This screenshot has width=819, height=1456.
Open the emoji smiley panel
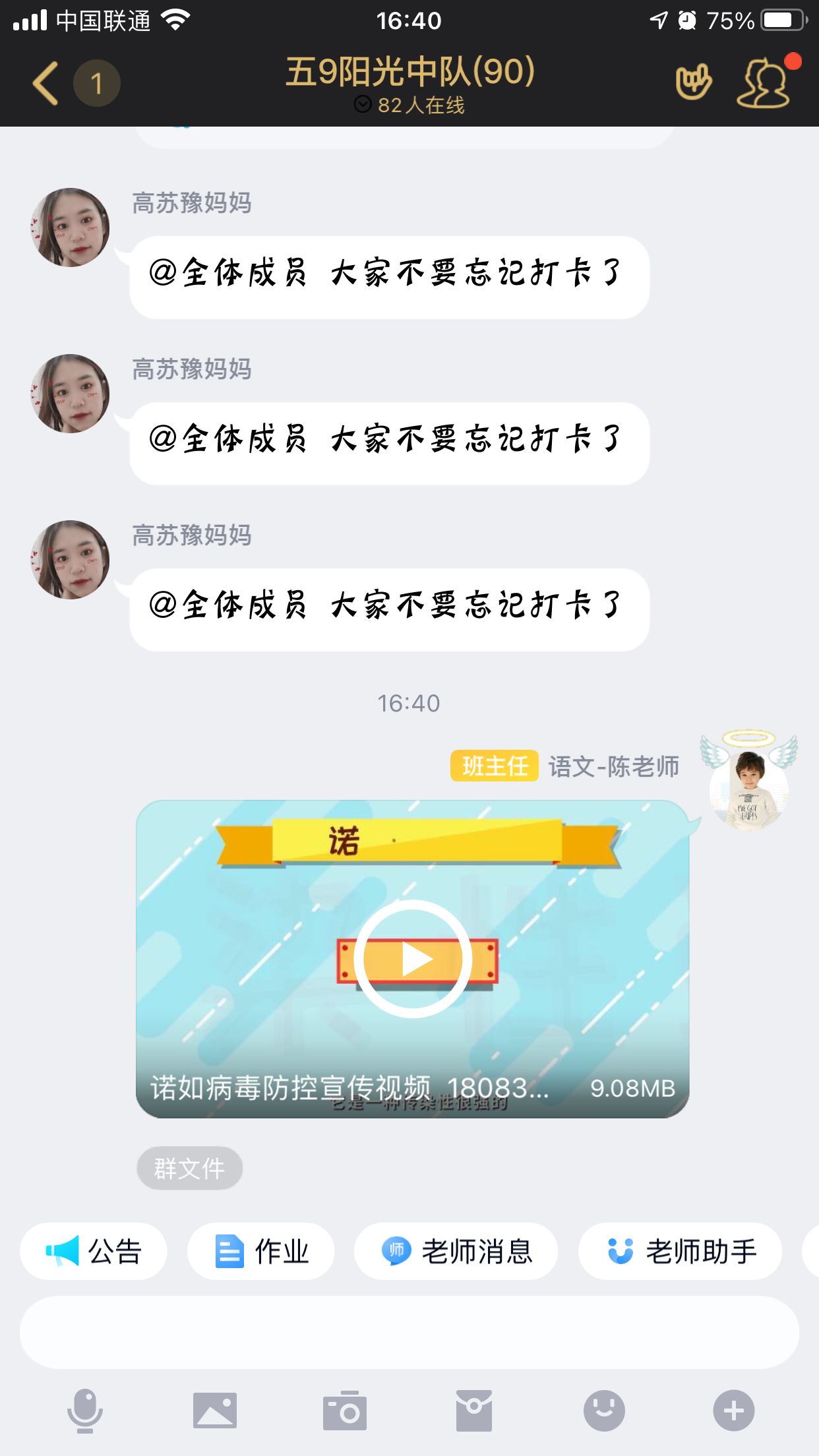tap(604, 1410)
